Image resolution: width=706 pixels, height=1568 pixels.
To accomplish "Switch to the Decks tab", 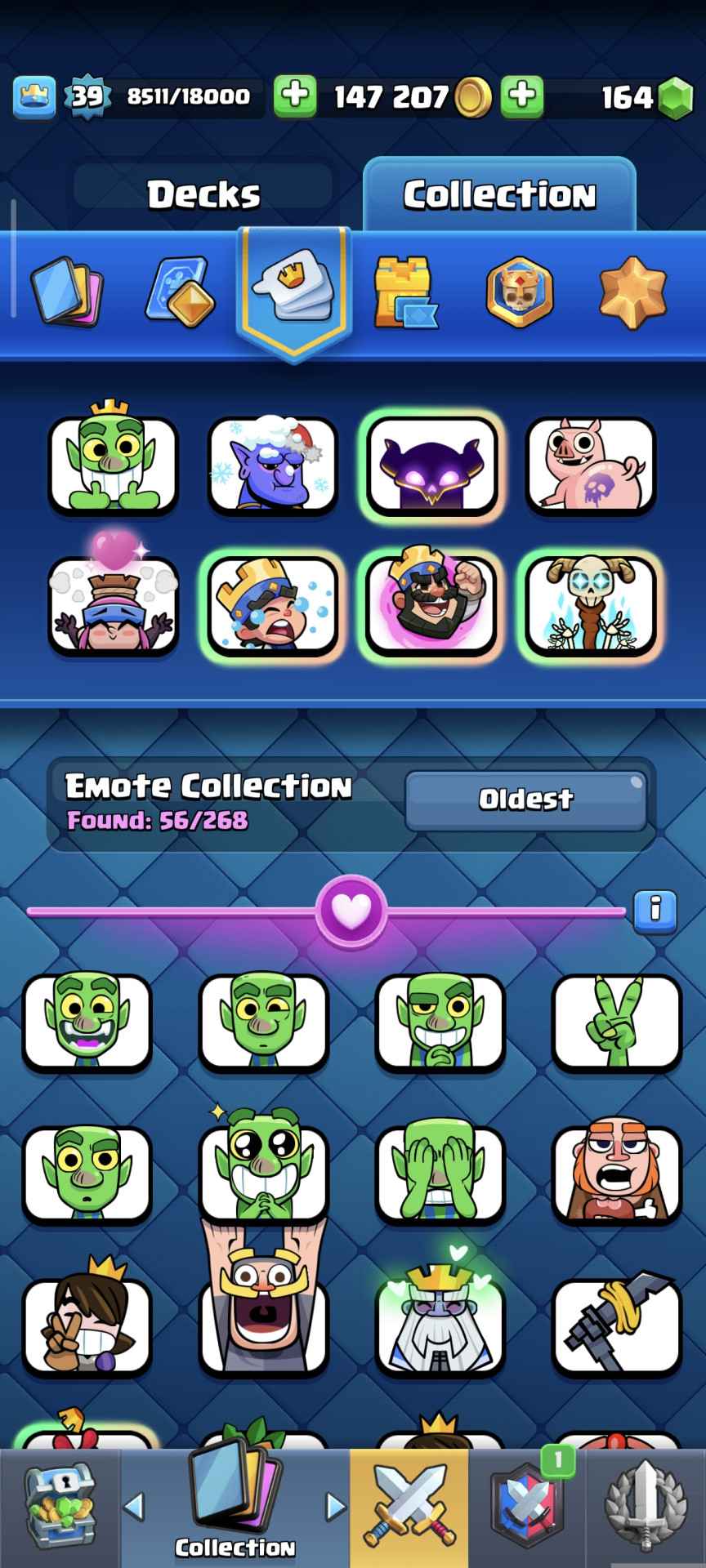I will tap(203, 194).
